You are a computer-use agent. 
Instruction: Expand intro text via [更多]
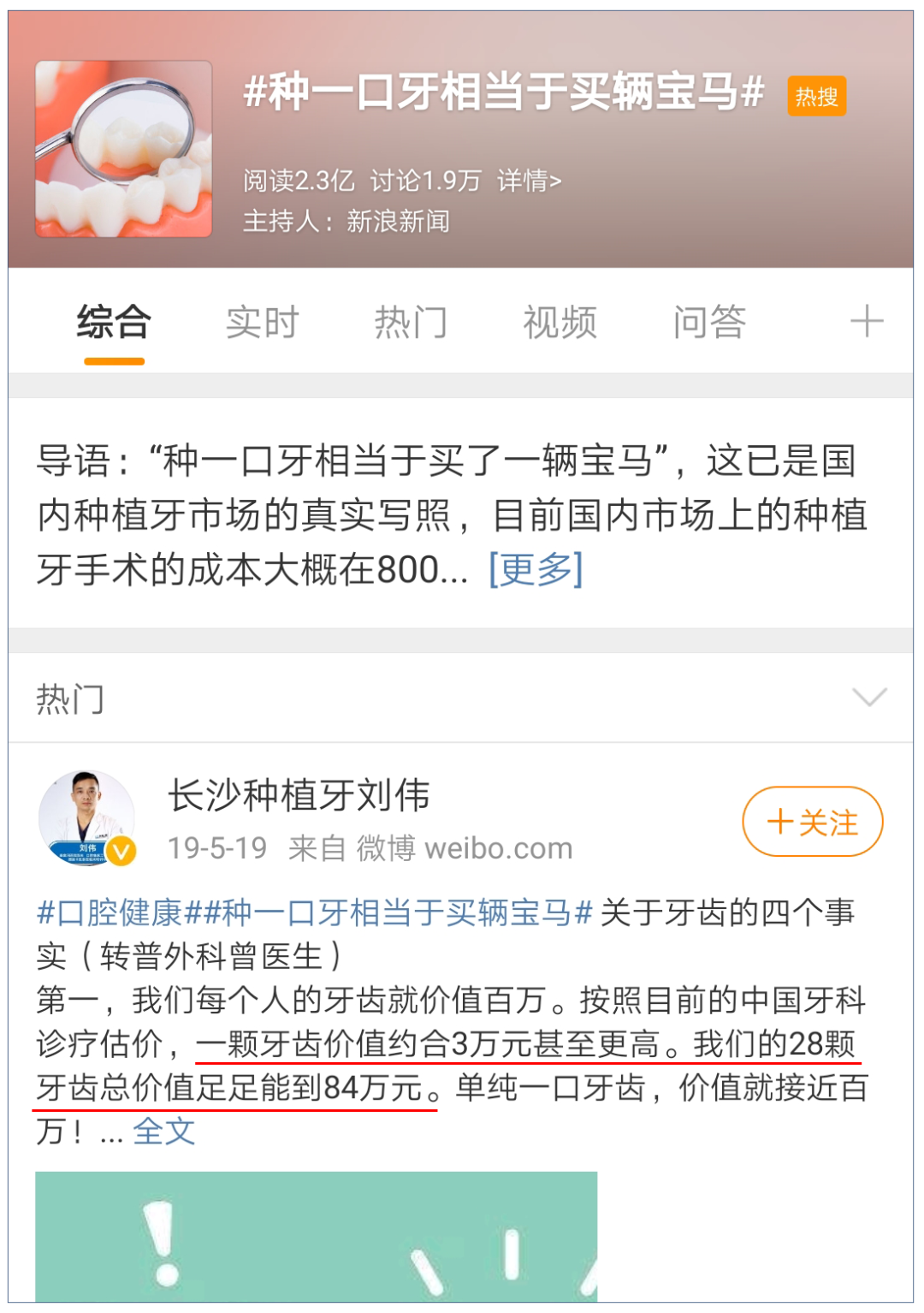point(536,569)
